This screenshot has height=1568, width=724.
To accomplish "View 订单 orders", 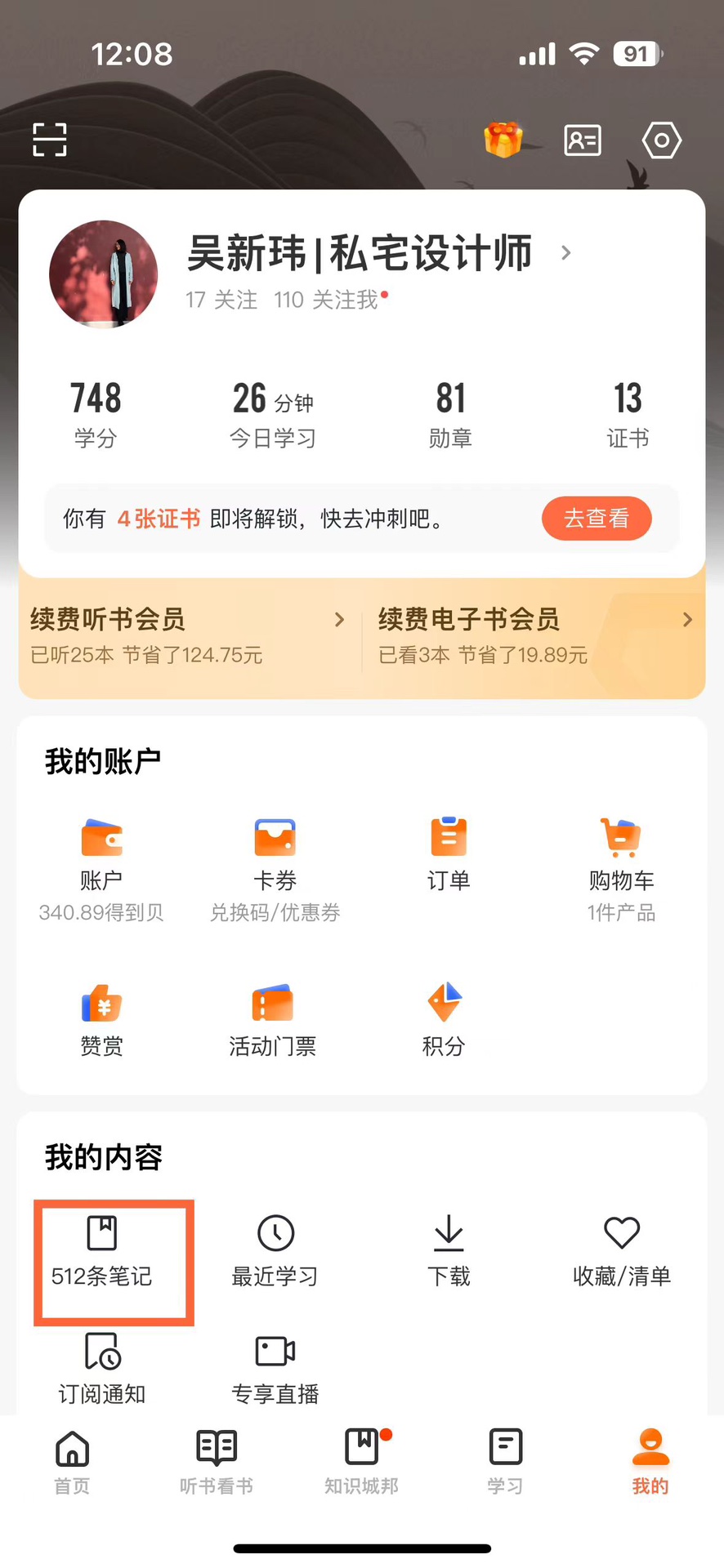I will point(449,854).
